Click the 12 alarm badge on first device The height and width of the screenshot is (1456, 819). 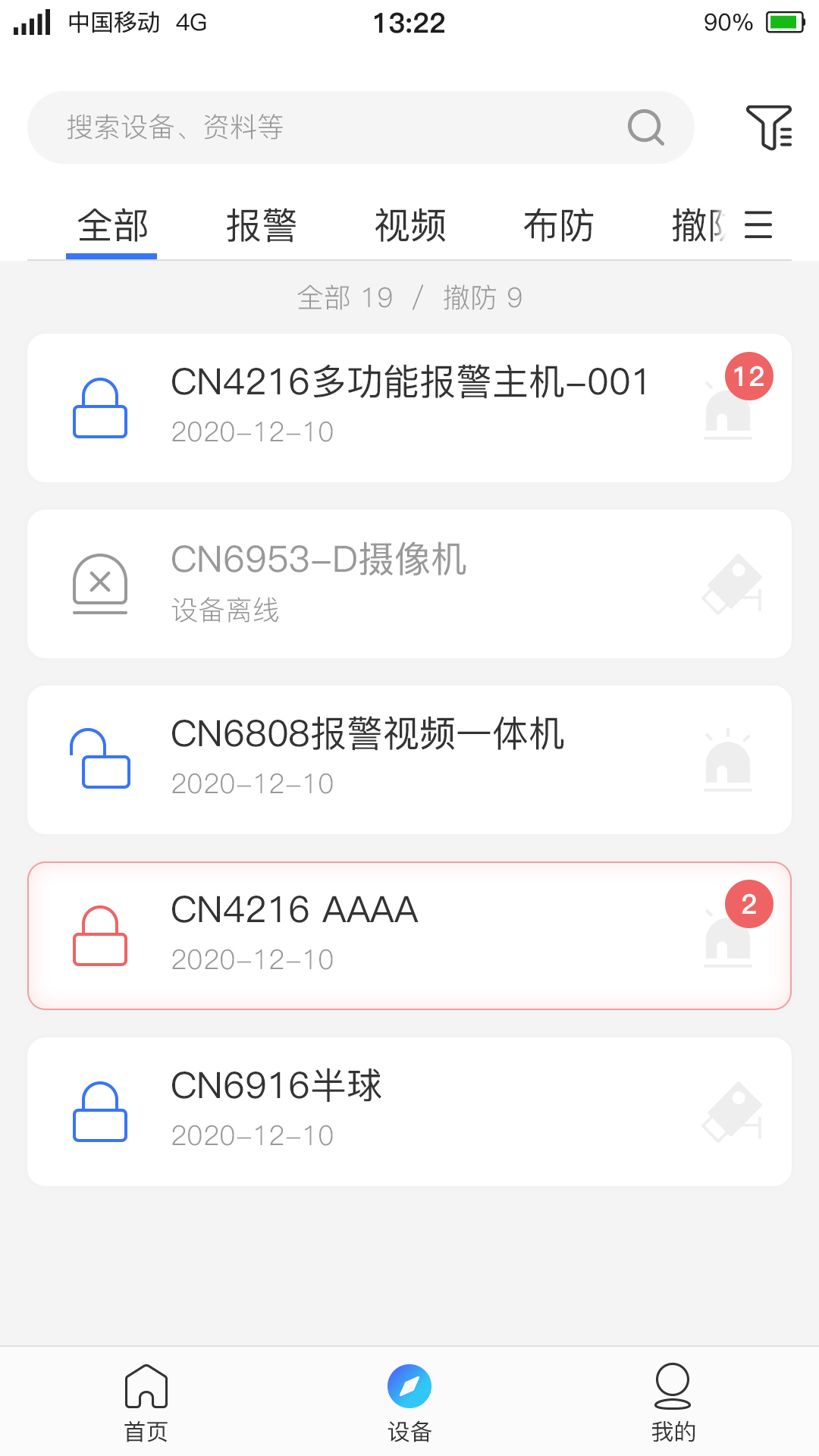point(749,377)
